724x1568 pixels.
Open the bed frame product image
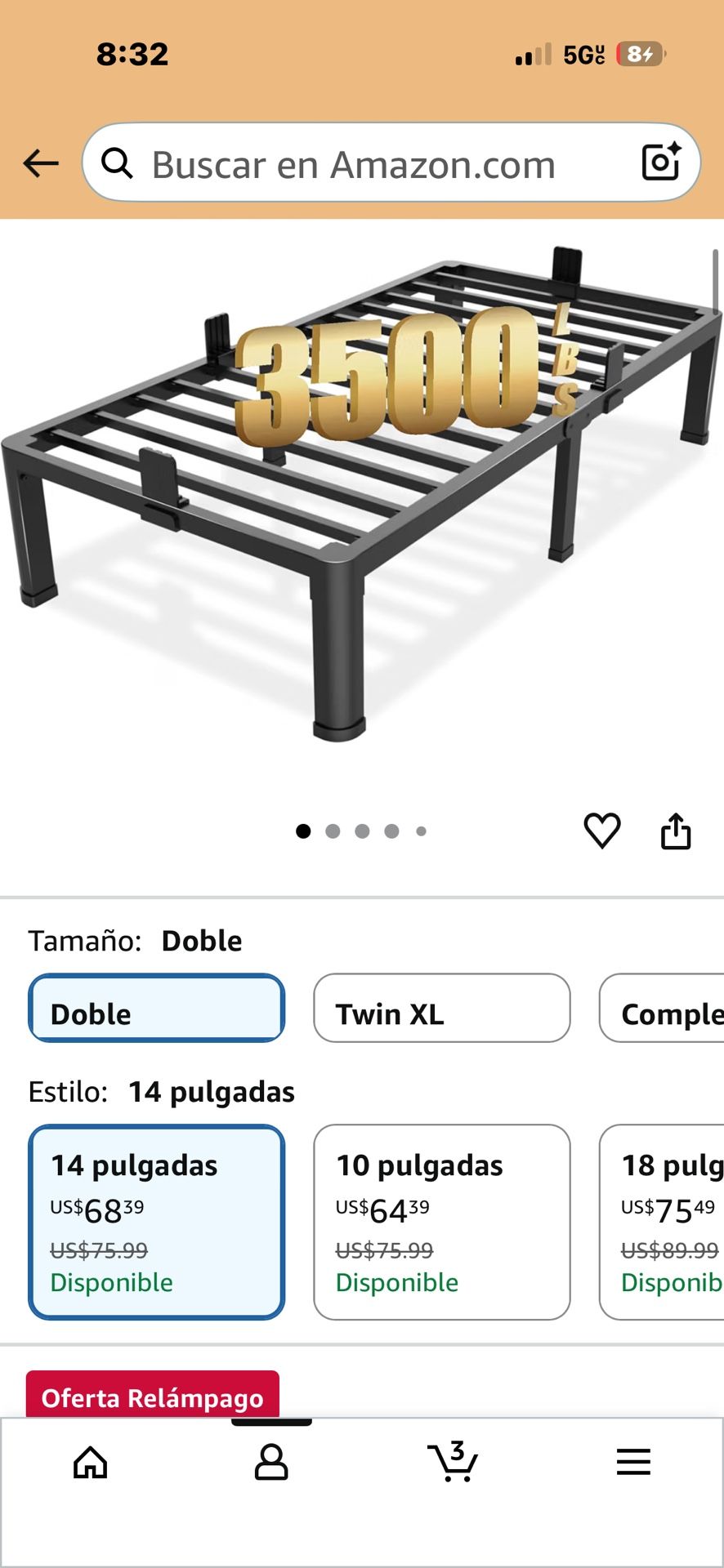(x=362, y=494)
